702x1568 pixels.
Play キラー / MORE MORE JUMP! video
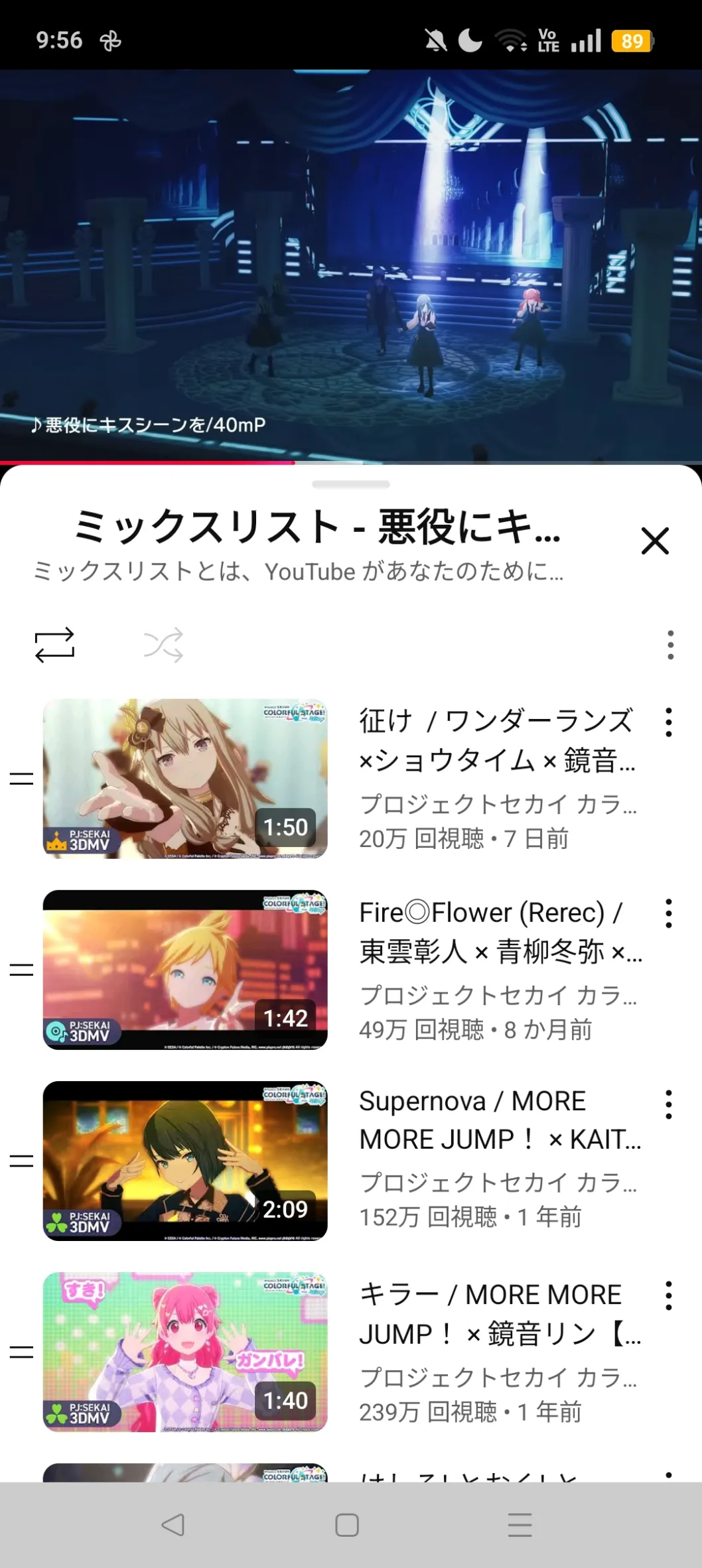185,1352
